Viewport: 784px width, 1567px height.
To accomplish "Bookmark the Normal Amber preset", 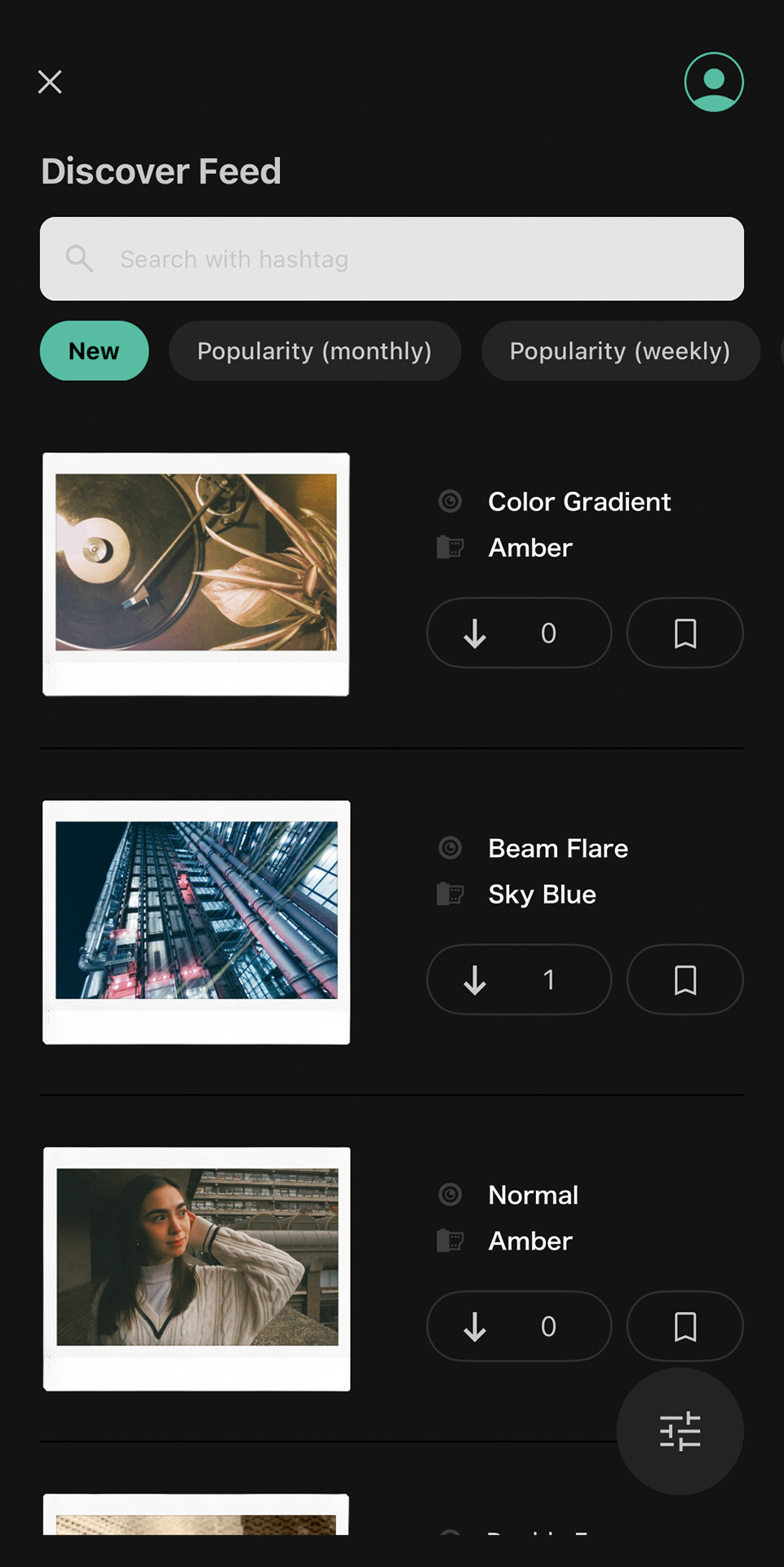I will [x=684, y=1326].
